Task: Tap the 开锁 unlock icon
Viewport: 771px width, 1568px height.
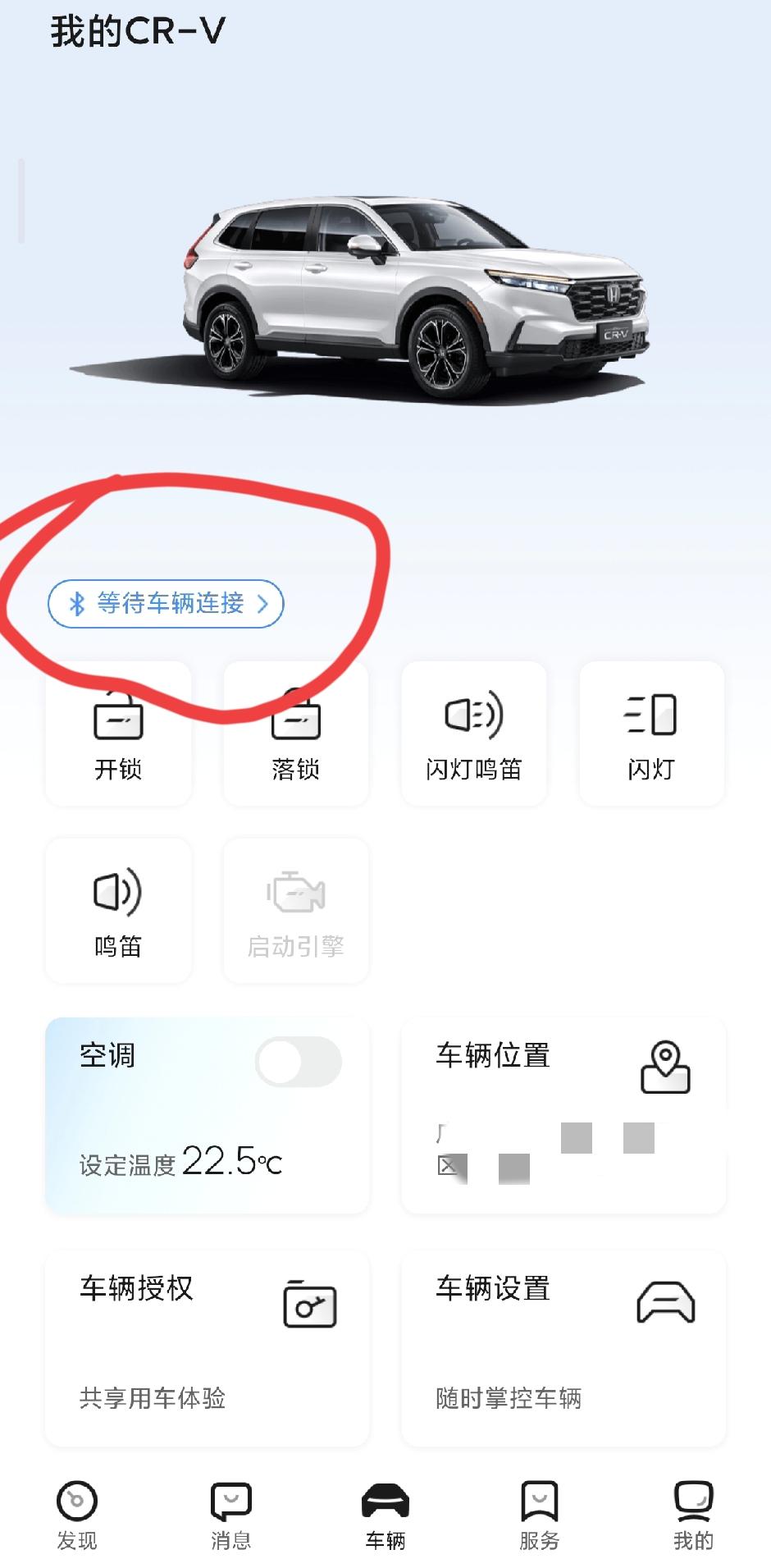Action: tap(117, 715)
